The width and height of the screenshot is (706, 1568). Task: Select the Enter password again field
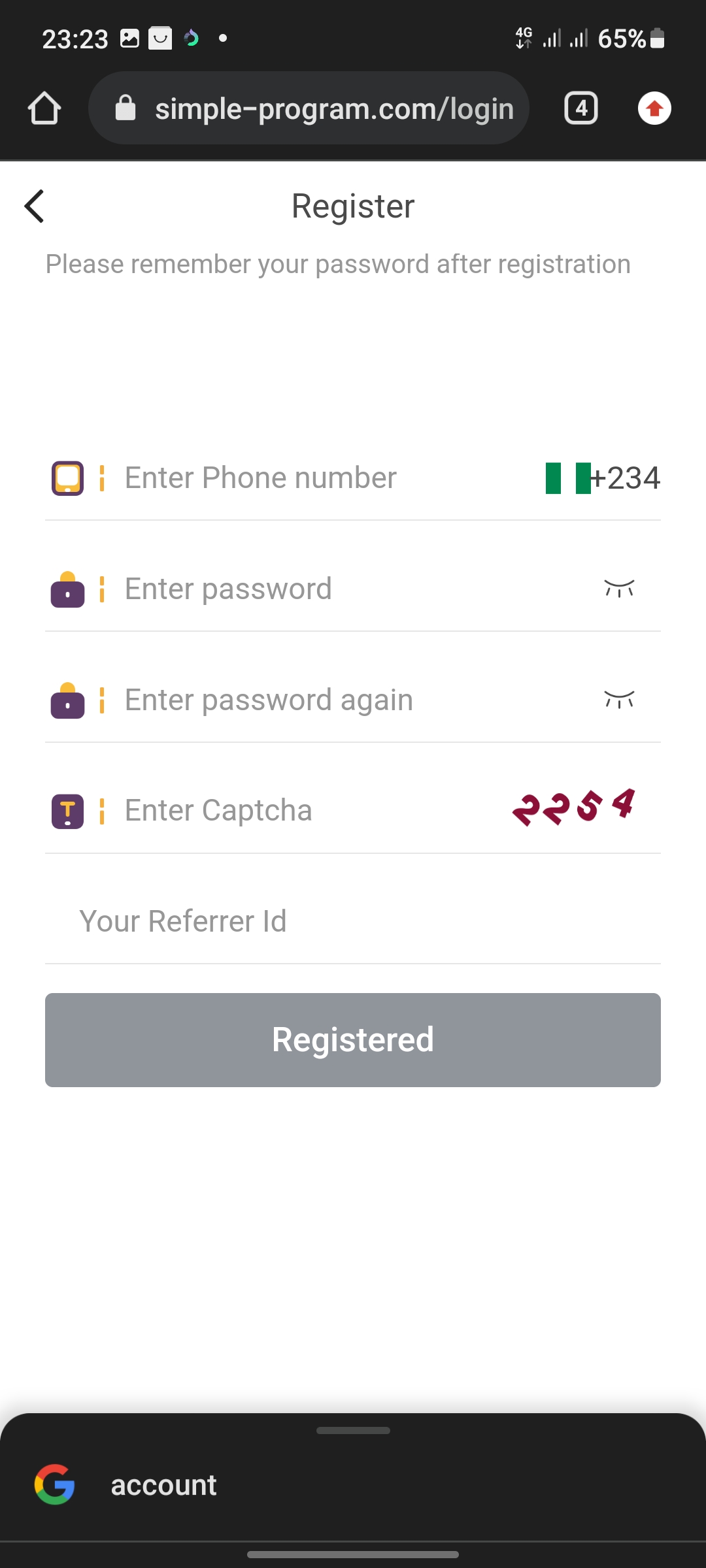353,700
